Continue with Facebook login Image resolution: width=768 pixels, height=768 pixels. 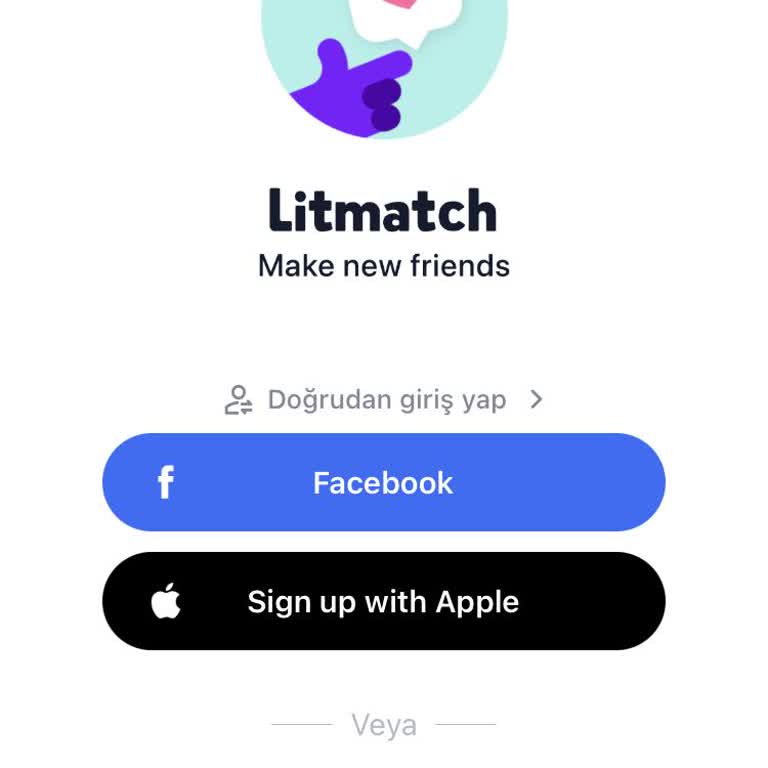384,483
